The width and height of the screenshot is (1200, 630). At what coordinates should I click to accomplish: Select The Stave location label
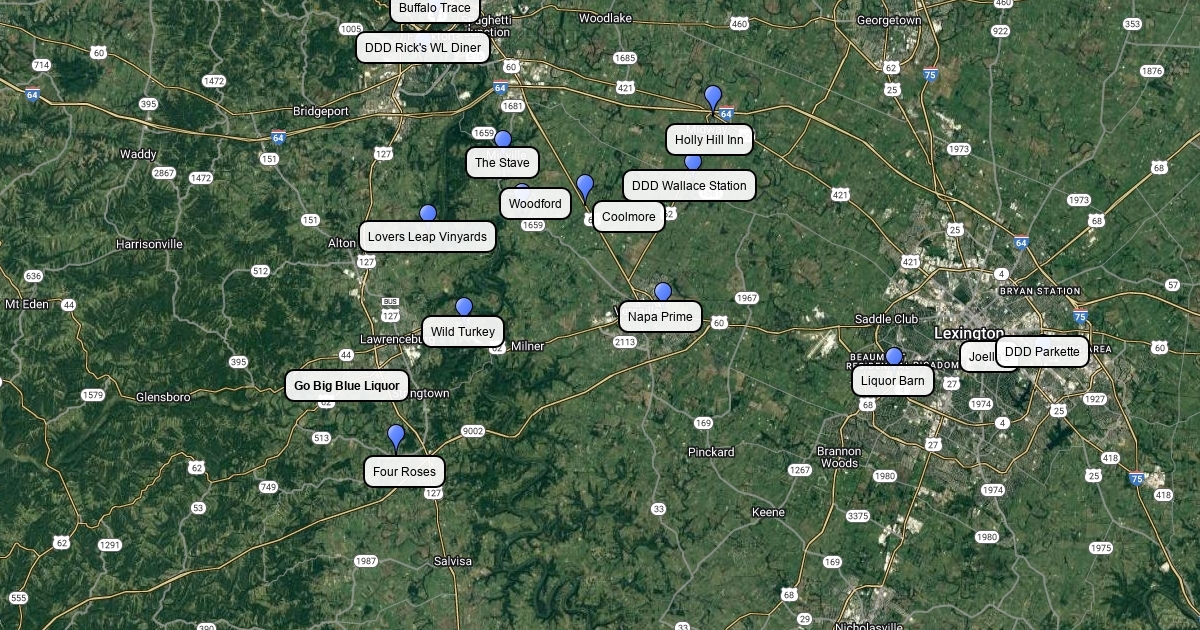(x=502, y=162)
